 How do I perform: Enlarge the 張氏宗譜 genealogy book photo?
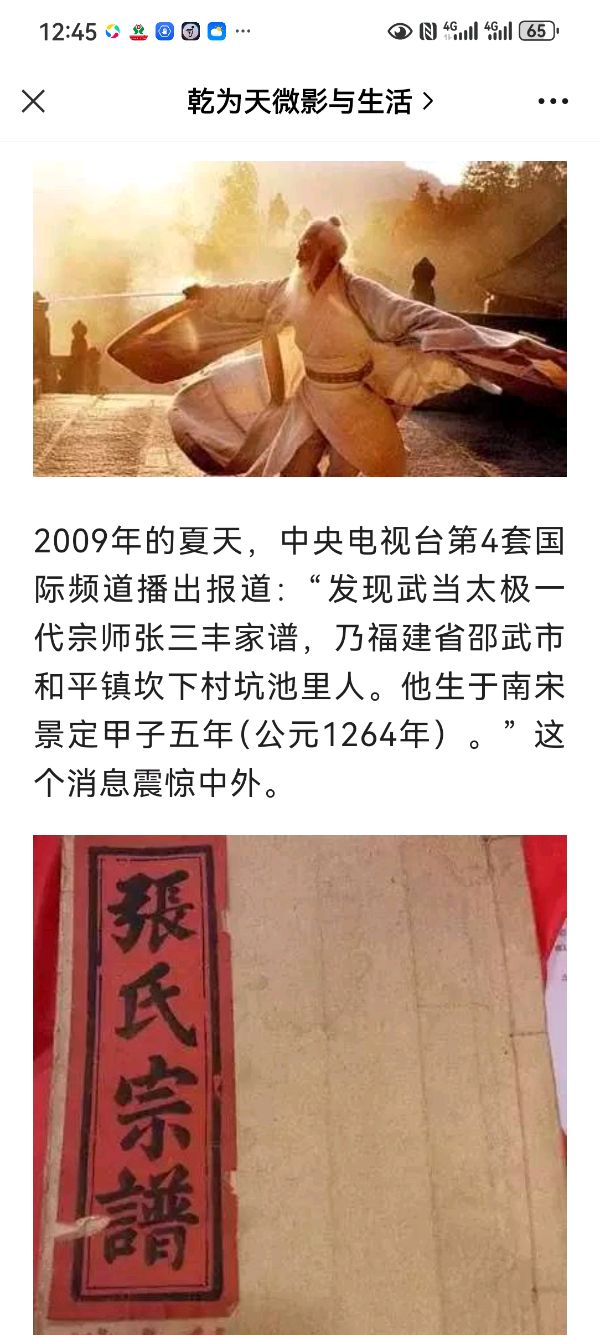[300, 1085]
